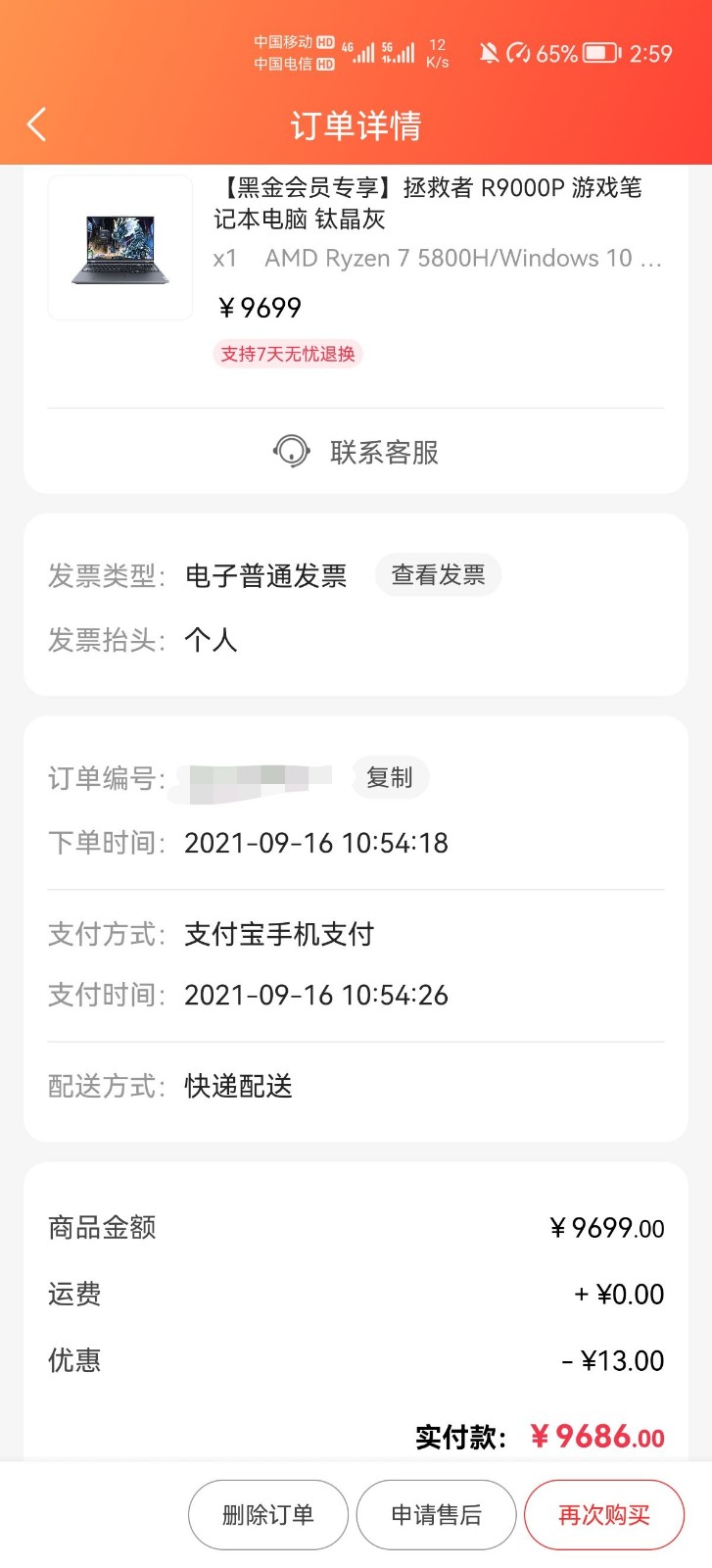Open the 拯救者 R9000P laptop product
Image resolution: width=712 pixels, height=1568 pixels.
427,202
